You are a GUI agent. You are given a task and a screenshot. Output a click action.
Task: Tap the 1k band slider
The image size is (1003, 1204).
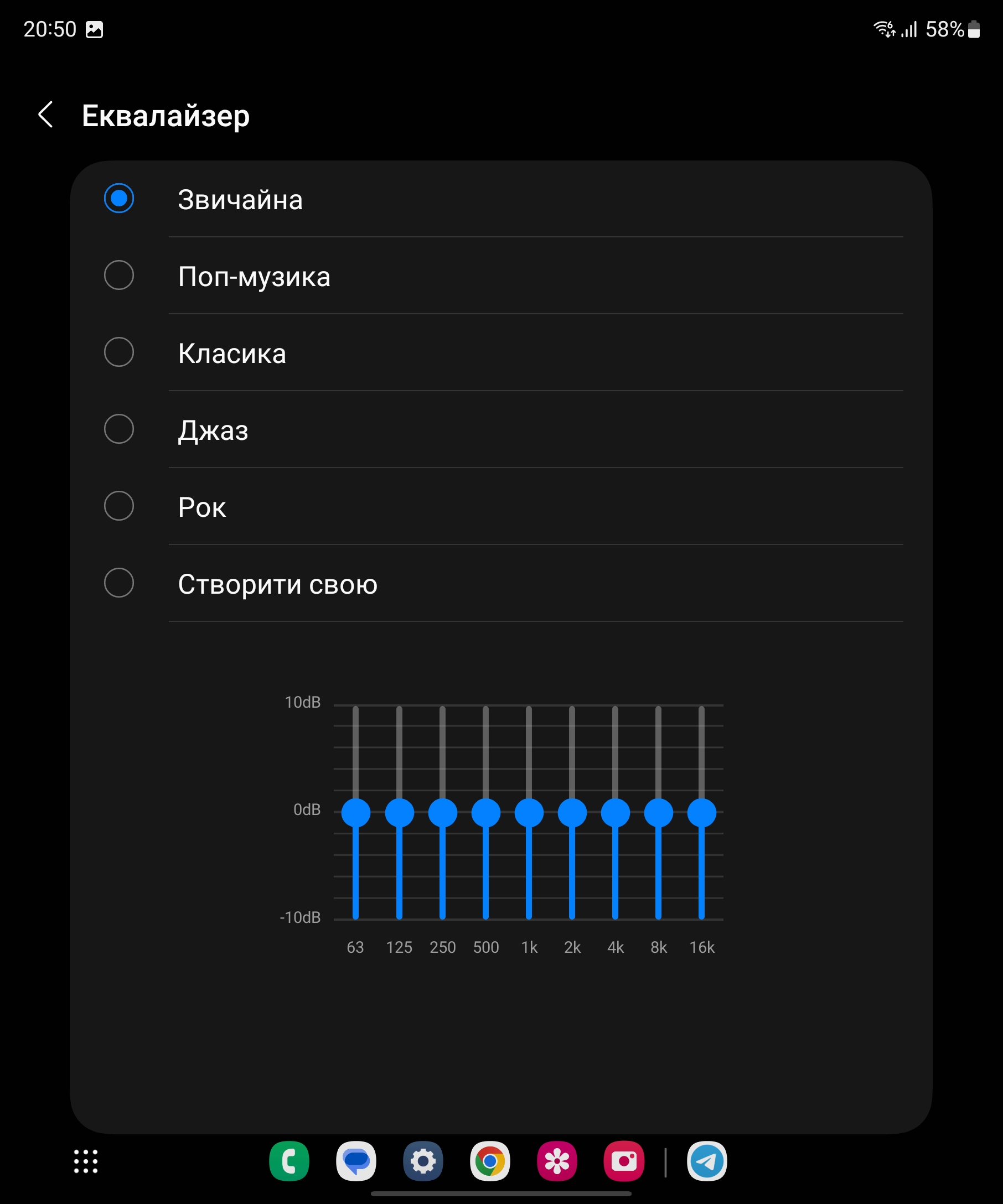click(529, 812)
